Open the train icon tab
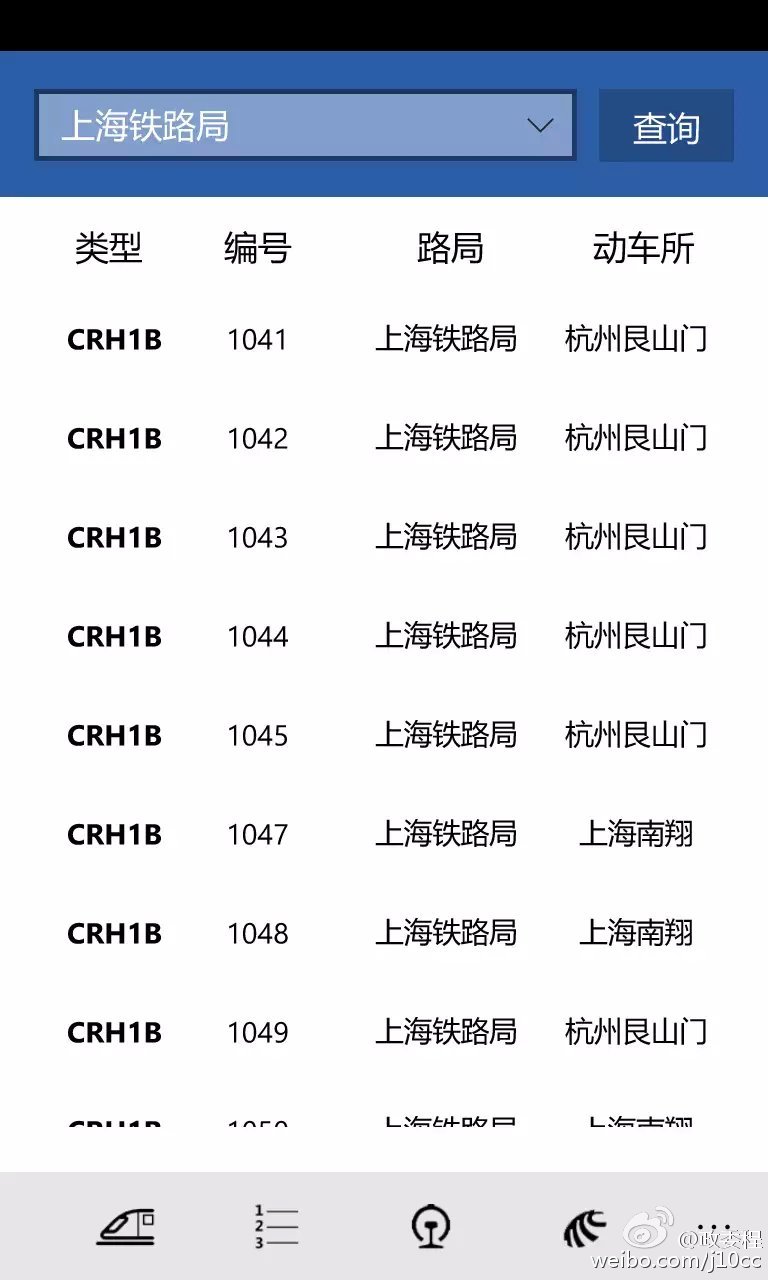Screen dimensions: 768x1280 (126, 1226)
